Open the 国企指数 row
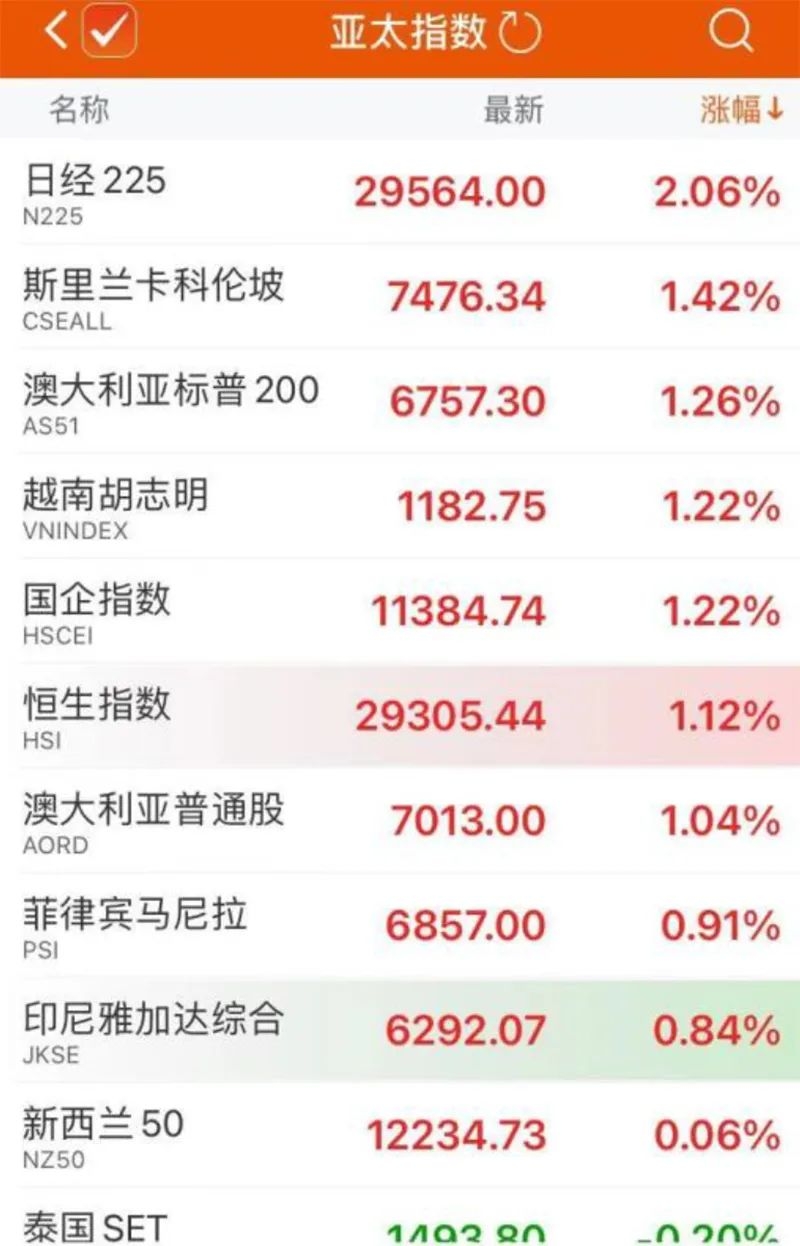The height and width of the screenshot is (1246, 800). click(400, 611)
